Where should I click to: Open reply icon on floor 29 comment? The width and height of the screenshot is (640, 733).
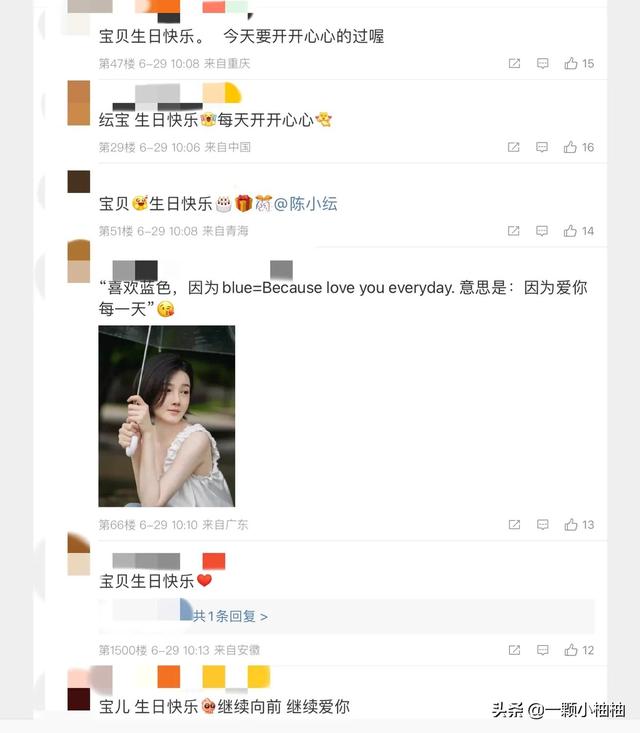pos(542,147)
